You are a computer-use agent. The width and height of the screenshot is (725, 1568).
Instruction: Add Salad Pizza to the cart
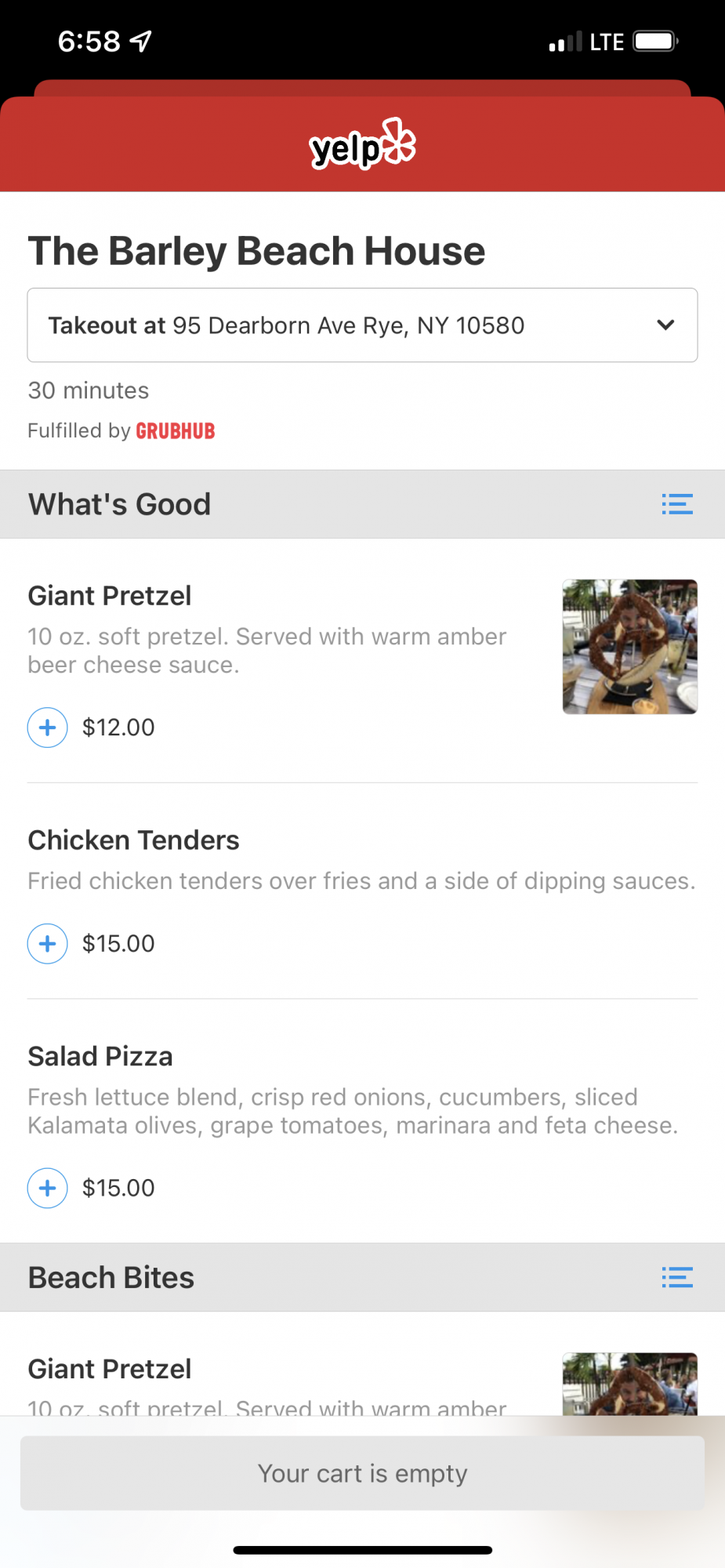48,1188
